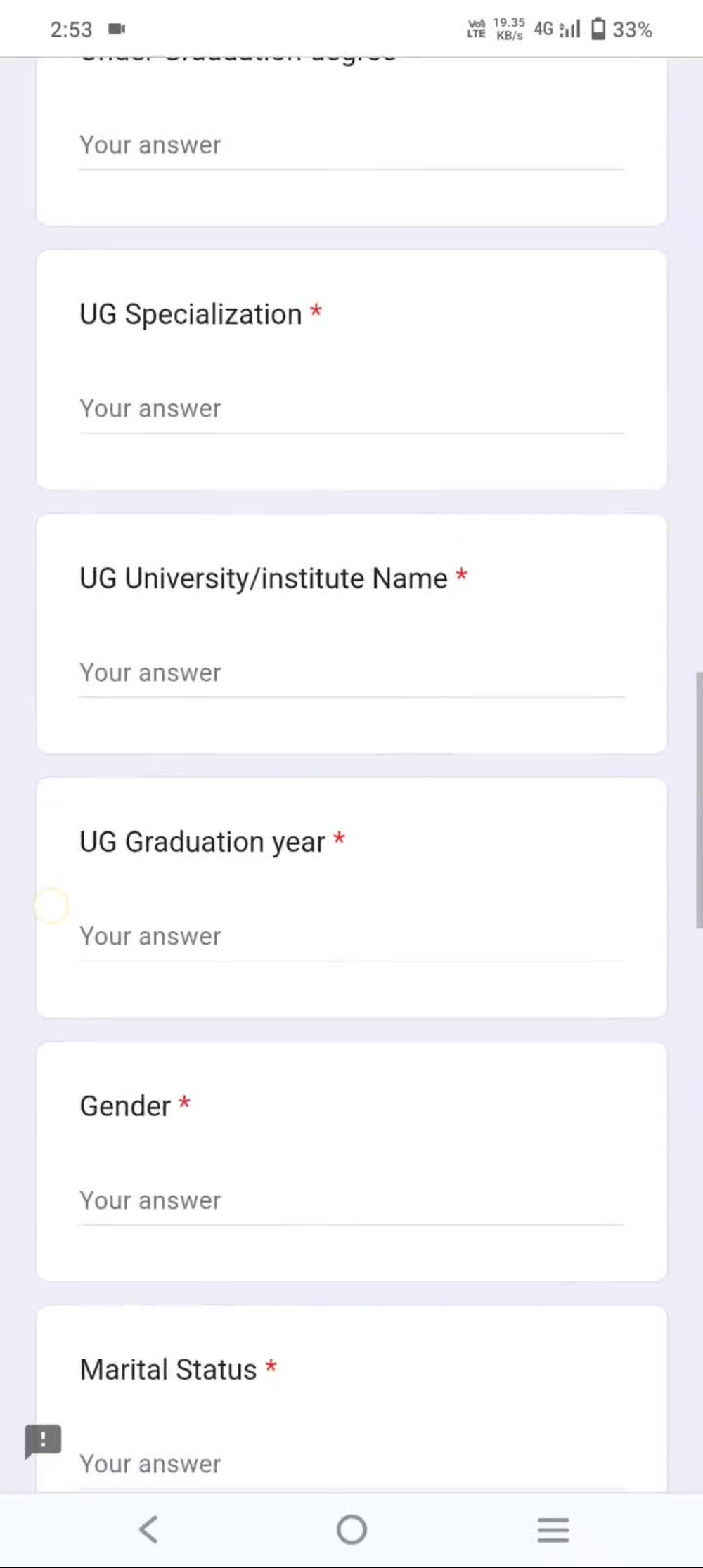This screenshot has width=703, height=1568.
Task: Select the UG Graduation year answer field
Action: click(351, 937)
